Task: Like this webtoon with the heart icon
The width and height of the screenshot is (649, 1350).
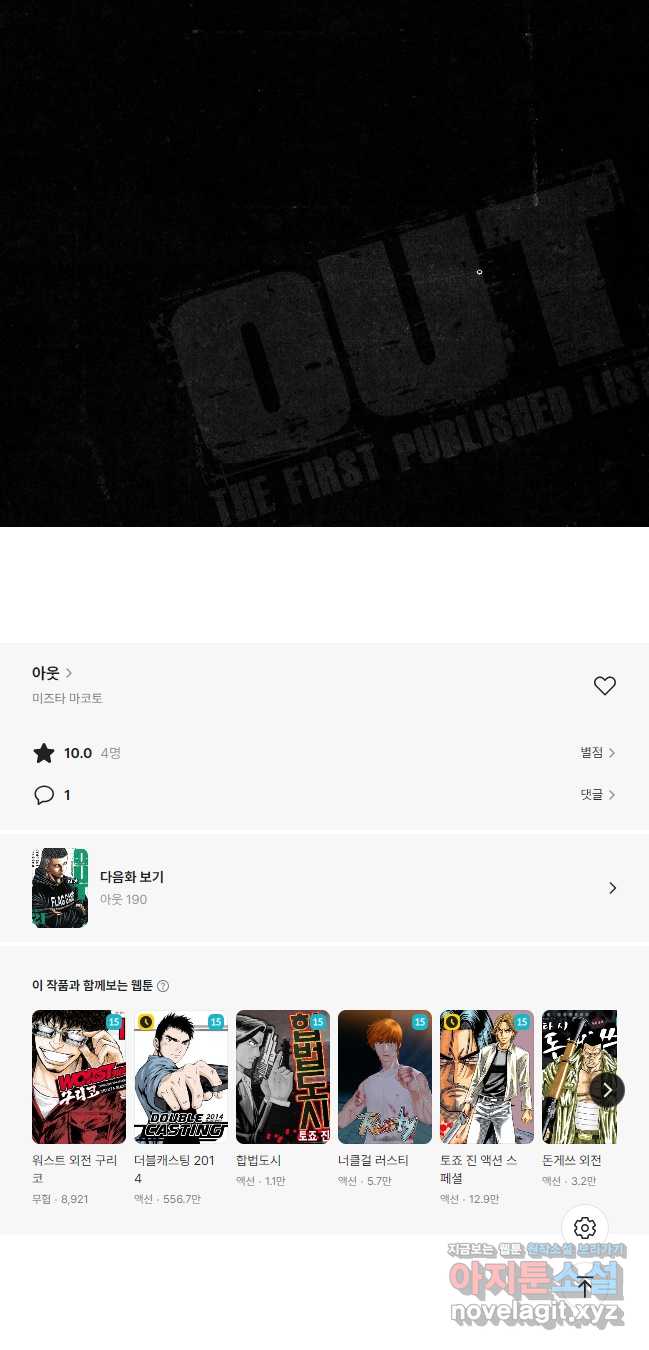Action: 605,686
